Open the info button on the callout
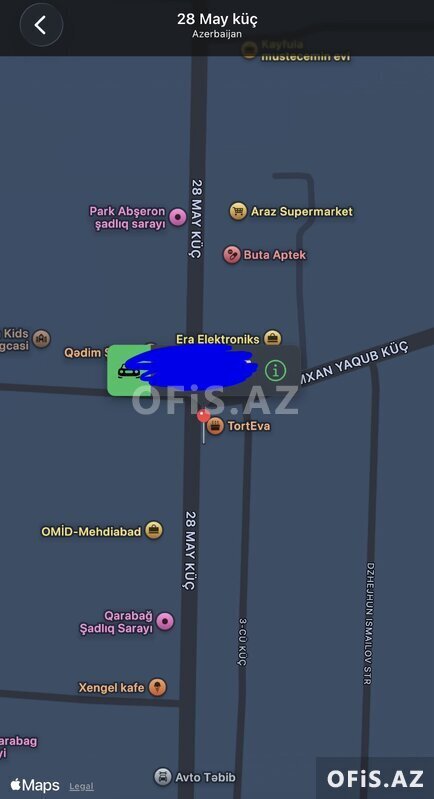The image size is (434, 799). 276,370
